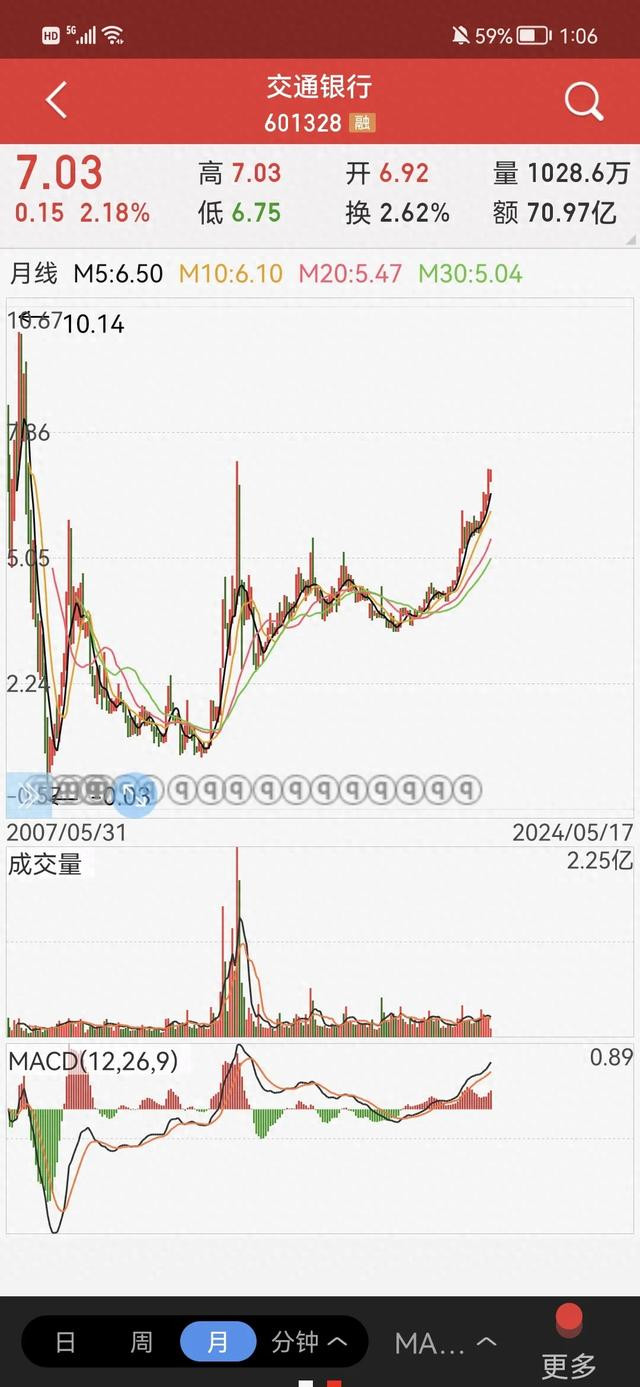Open the 更多 more menu

click(569, 1344)
